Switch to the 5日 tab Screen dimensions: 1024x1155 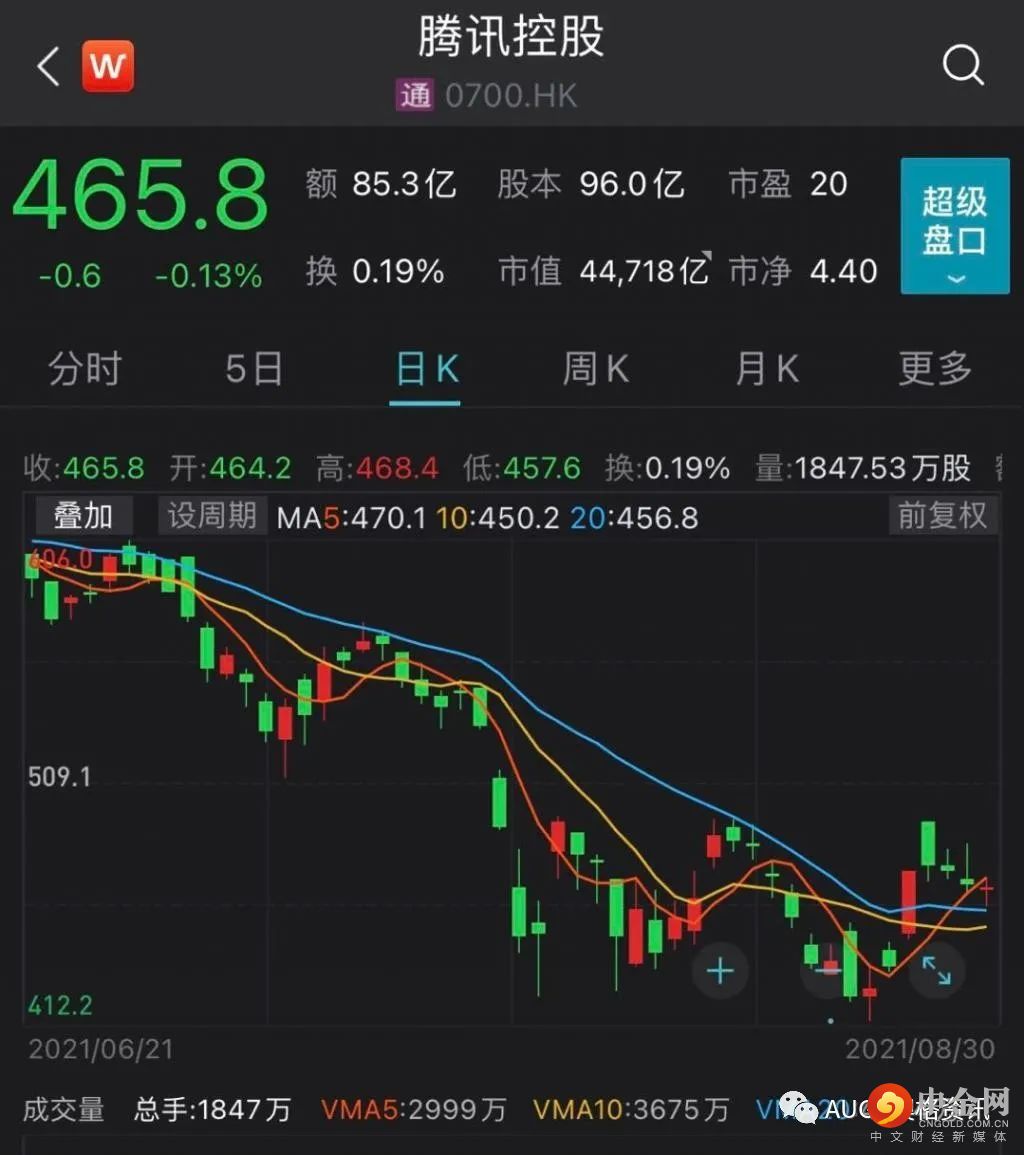254,369
